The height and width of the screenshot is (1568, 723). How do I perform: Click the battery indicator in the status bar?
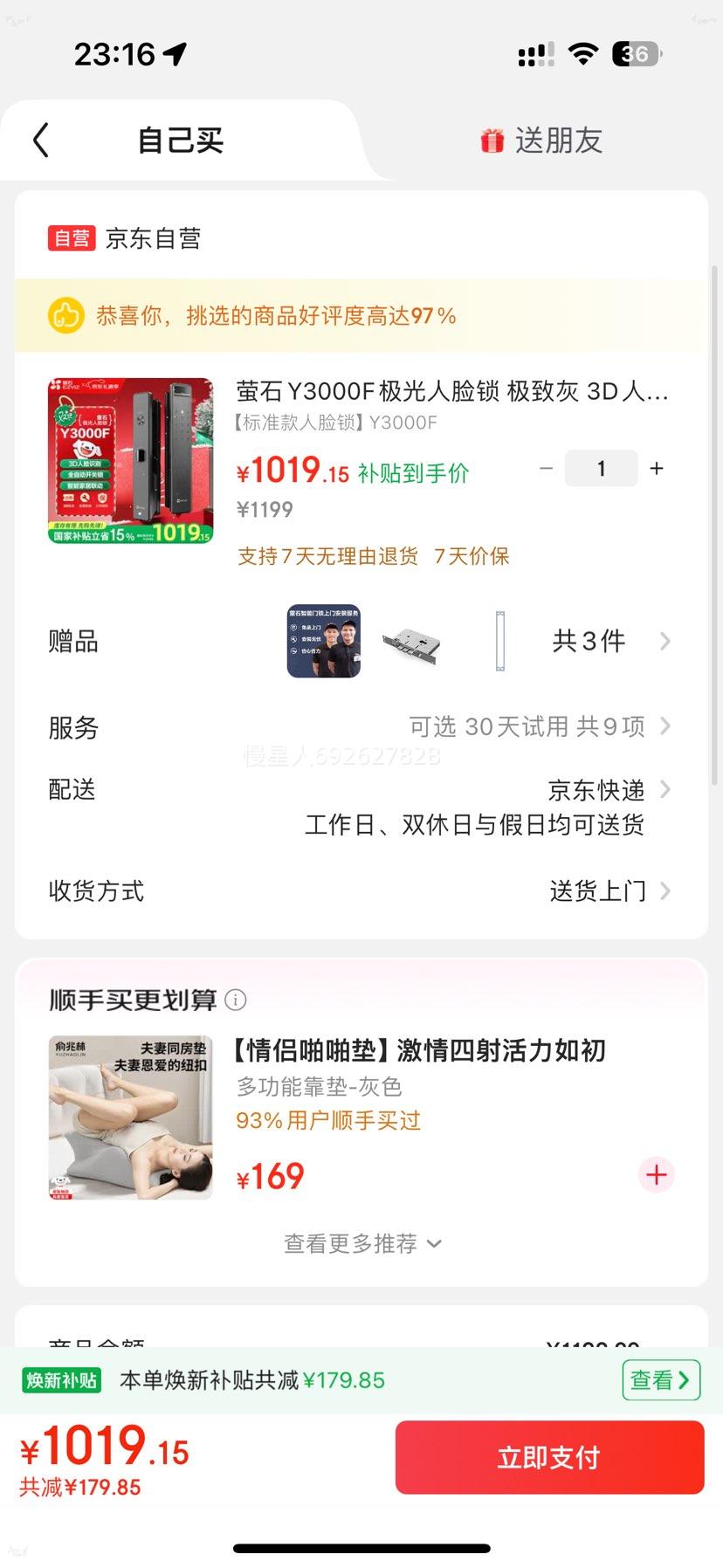[637, 55]
